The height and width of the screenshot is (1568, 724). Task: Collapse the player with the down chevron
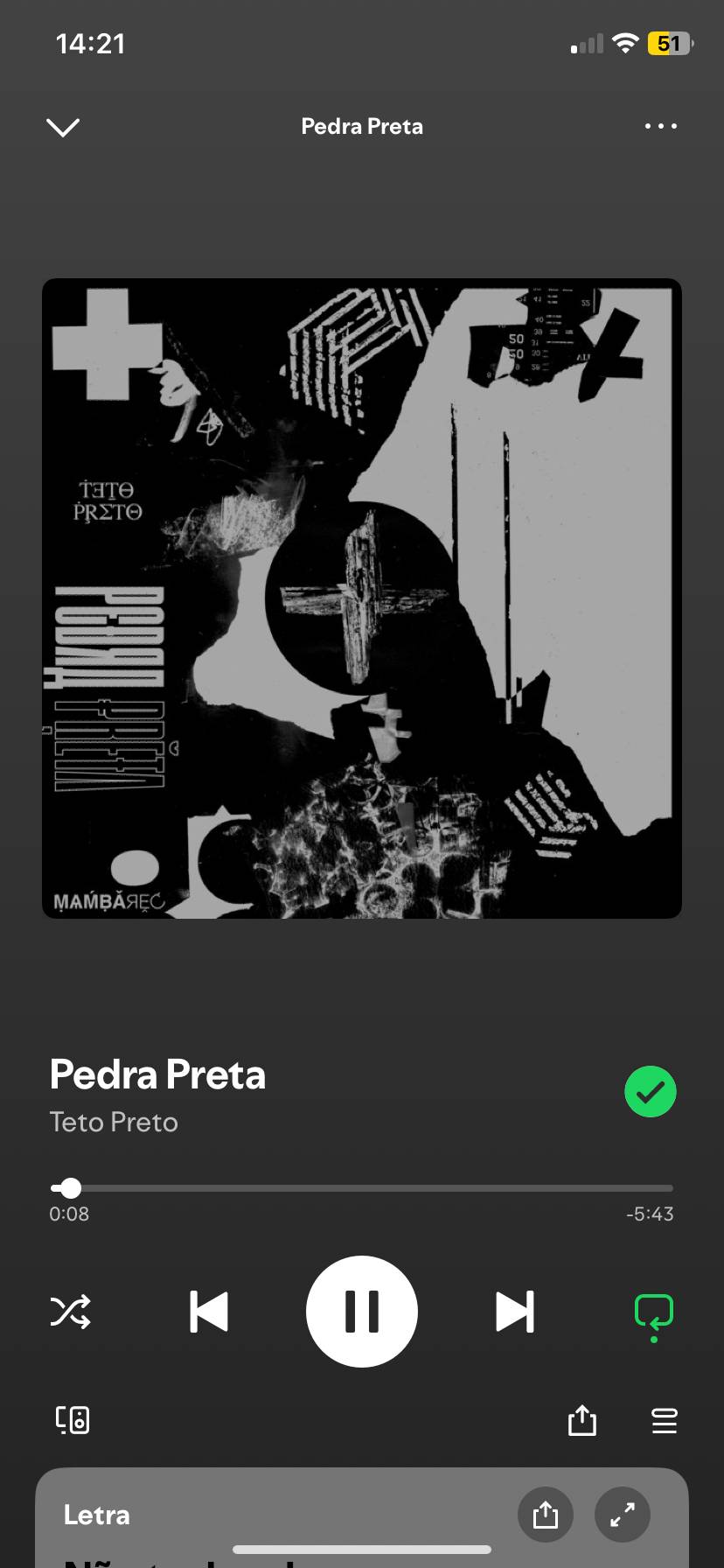click(63, 127)
